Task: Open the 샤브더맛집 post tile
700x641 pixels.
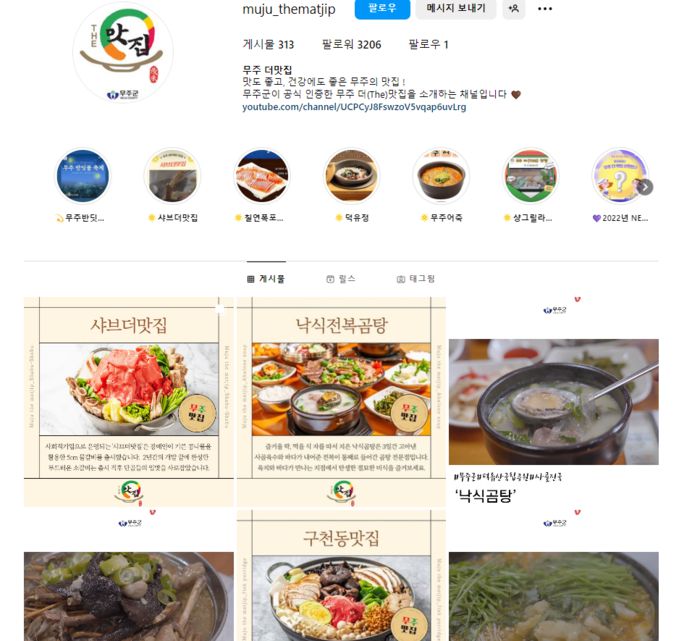Action: (x=128, y=400)
